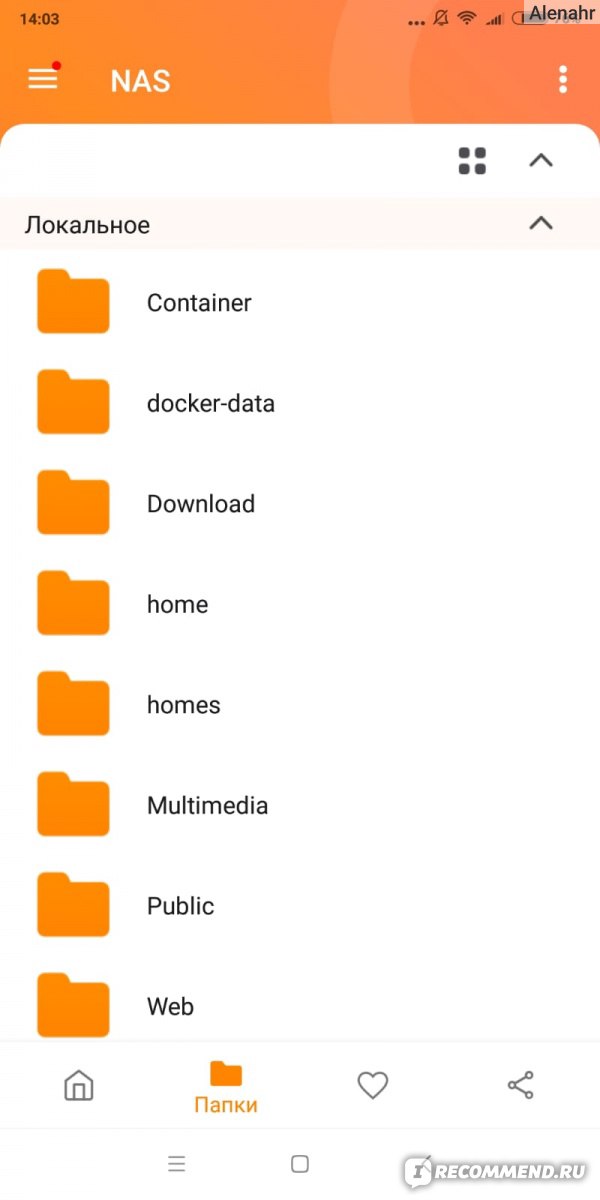Open the hamburger drawer menu
This screenshot has height=1200, width=600.
point(43,79)
